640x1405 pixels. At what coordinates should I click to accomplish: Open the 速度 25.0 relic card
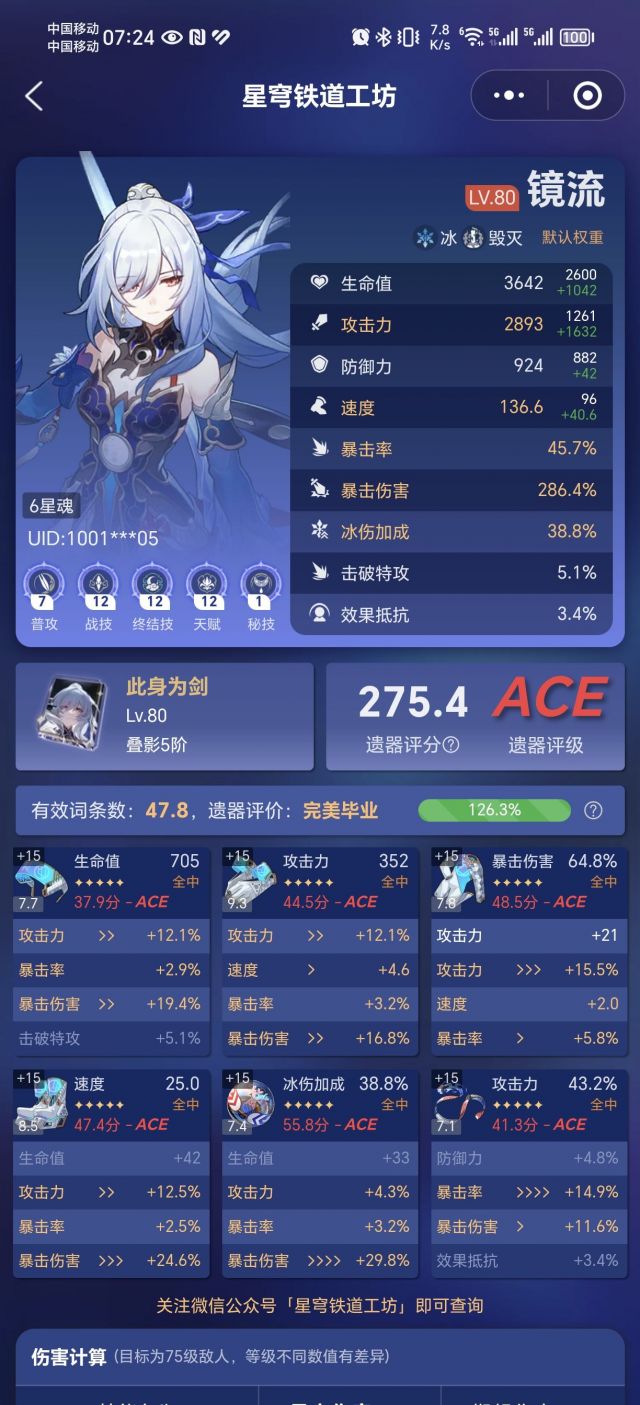click(111, 1173)
